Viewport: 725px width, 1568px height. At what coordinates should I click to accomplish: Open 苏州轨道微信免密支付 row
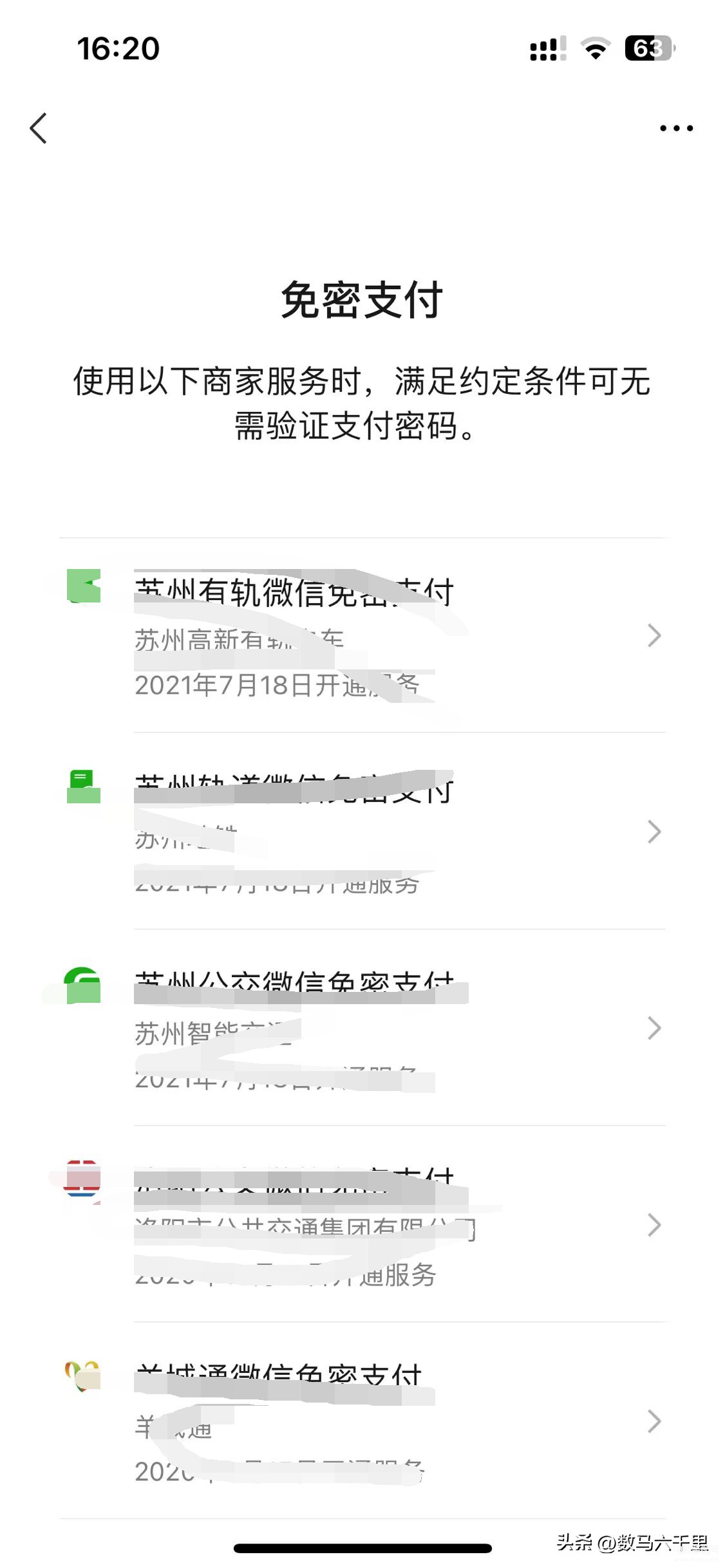(x=362, y=831)
